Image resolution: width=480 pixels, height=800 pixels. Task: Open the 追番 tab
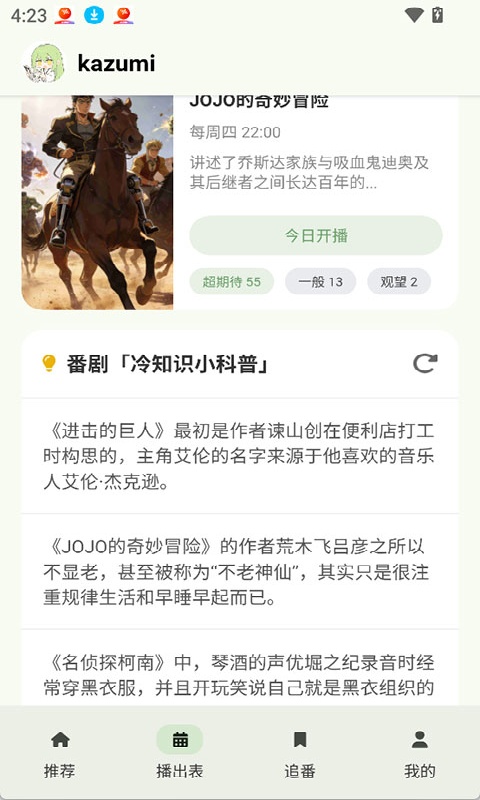click(300, 753)
